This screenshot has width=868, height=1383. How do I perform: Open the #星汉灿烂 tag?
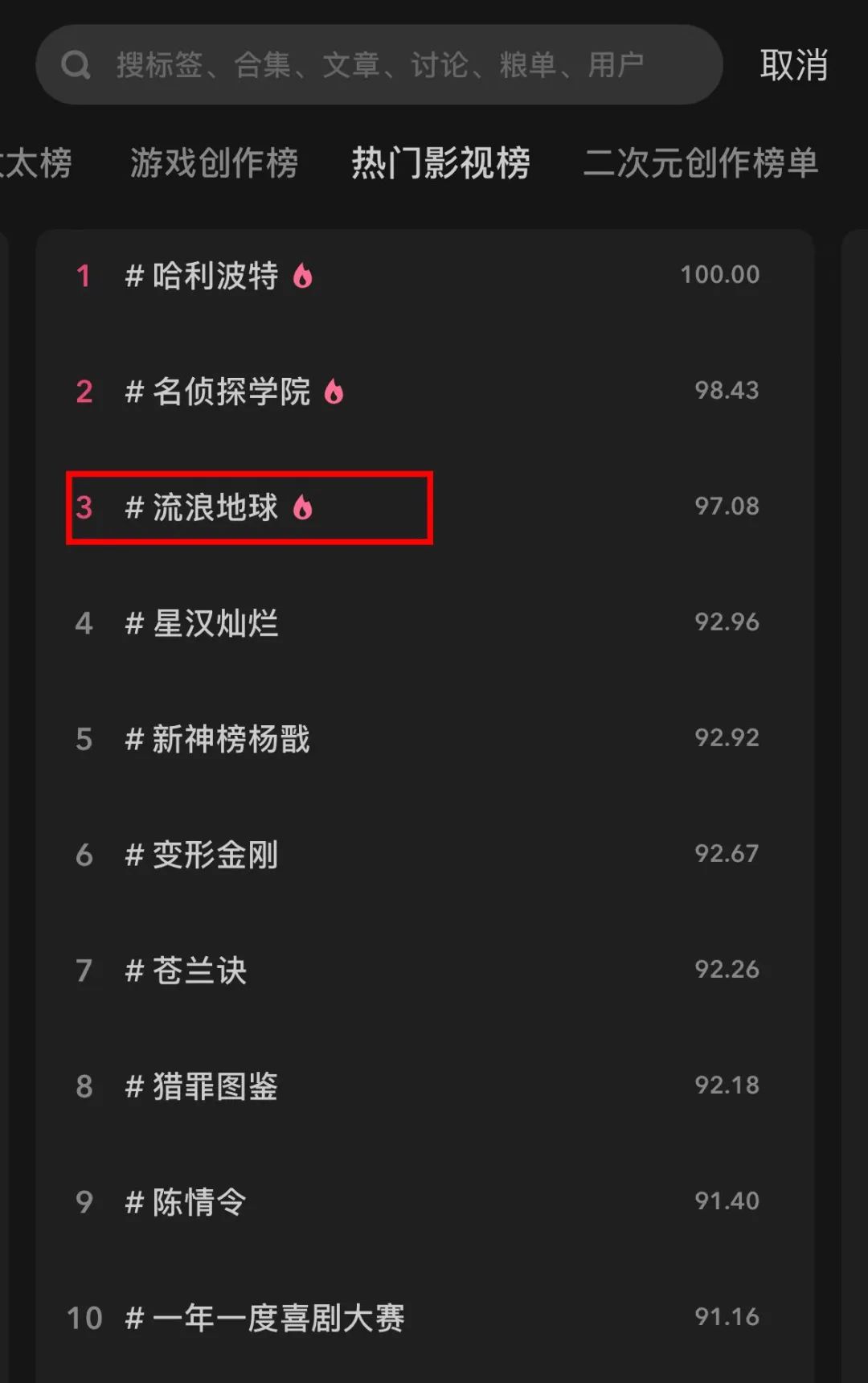(x=424, y=623)
